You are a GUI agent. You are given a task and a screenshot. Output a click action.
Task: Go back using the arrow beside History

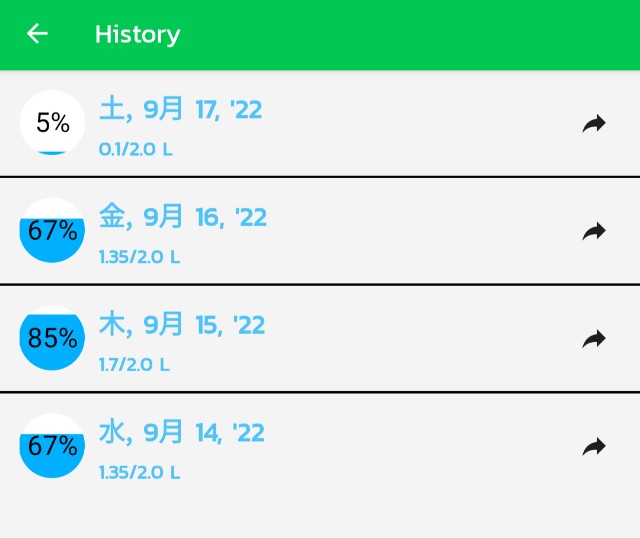[37, 33]
